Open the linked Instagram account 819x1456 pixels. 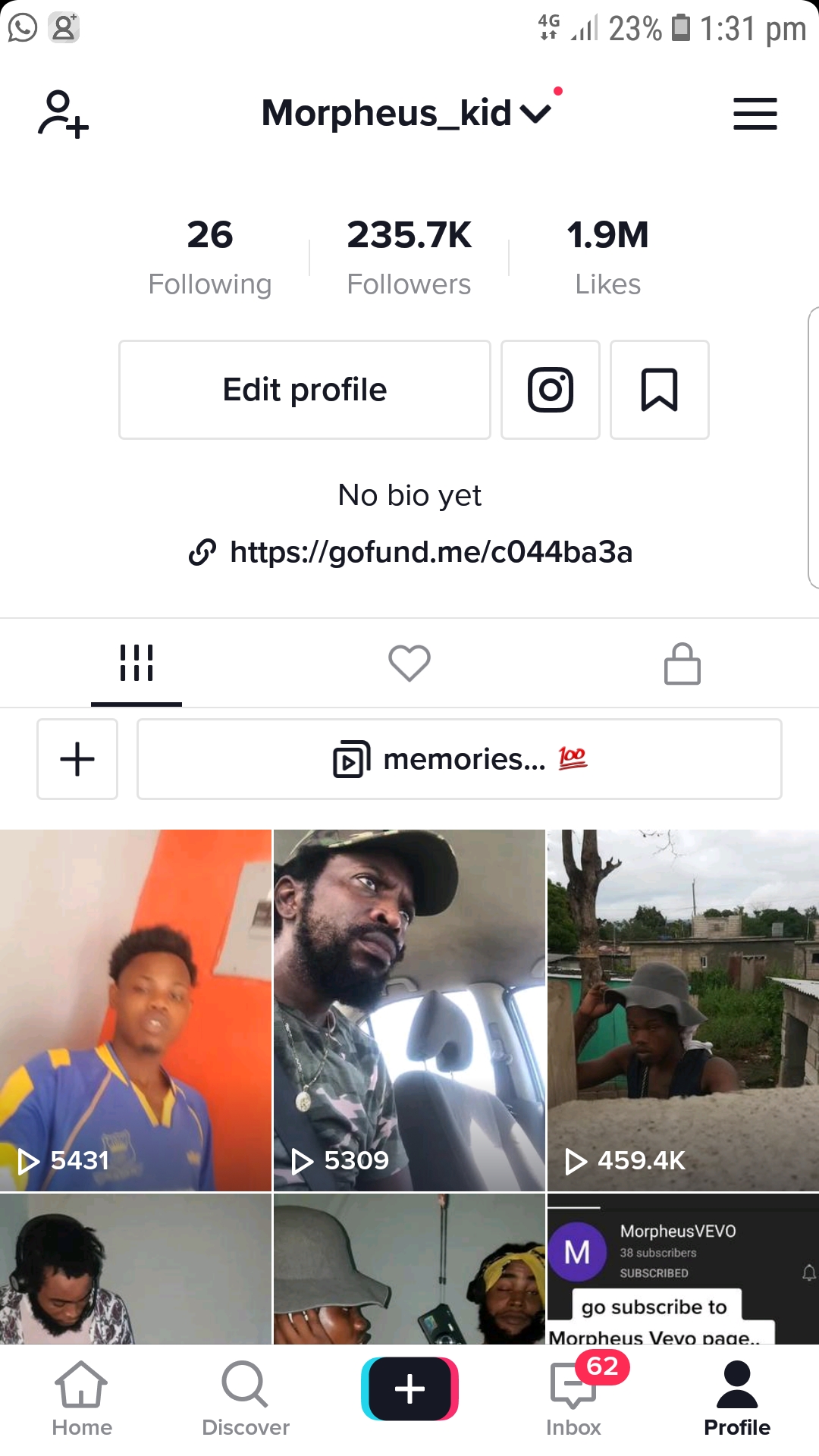click(551, 390)
